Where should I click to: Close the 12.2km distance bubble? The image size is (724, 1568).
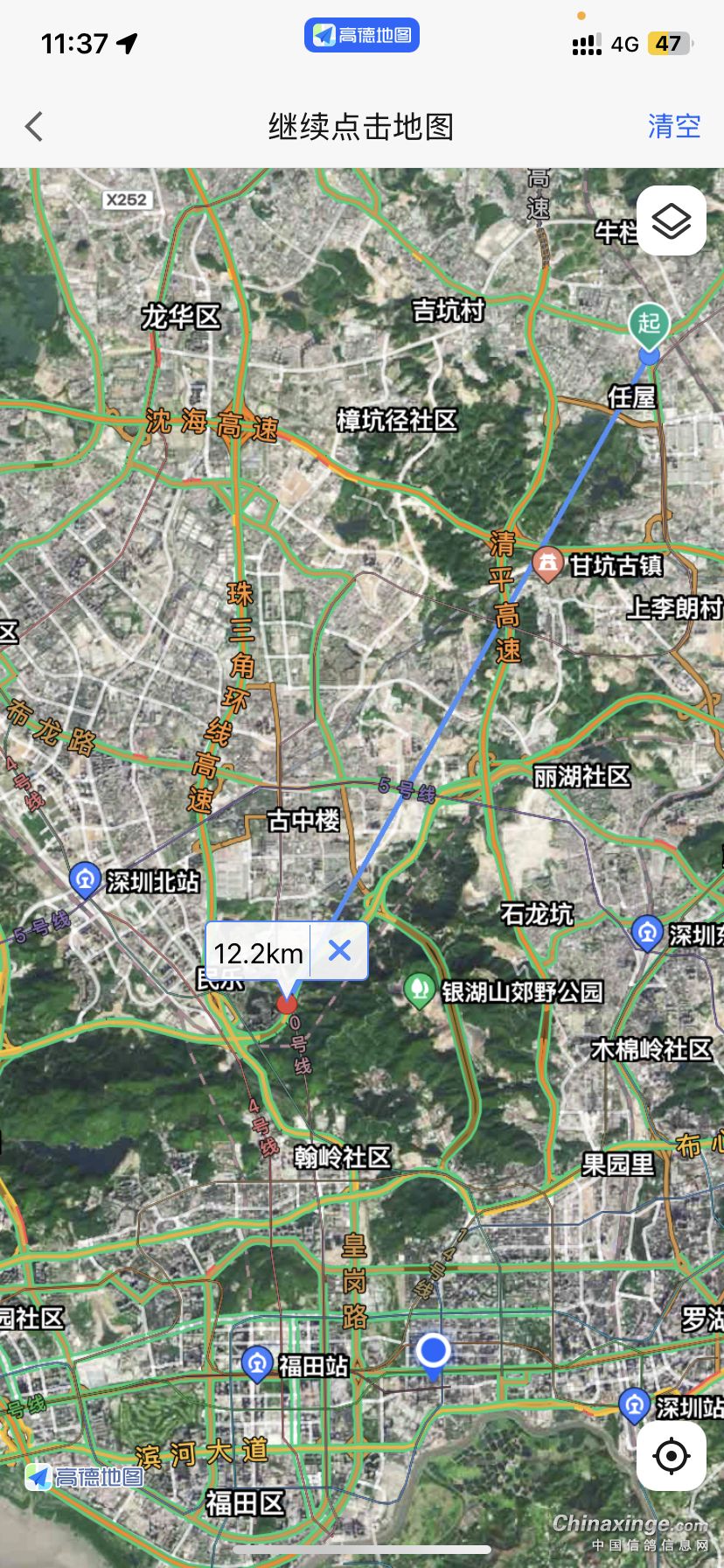pos(339,951)
